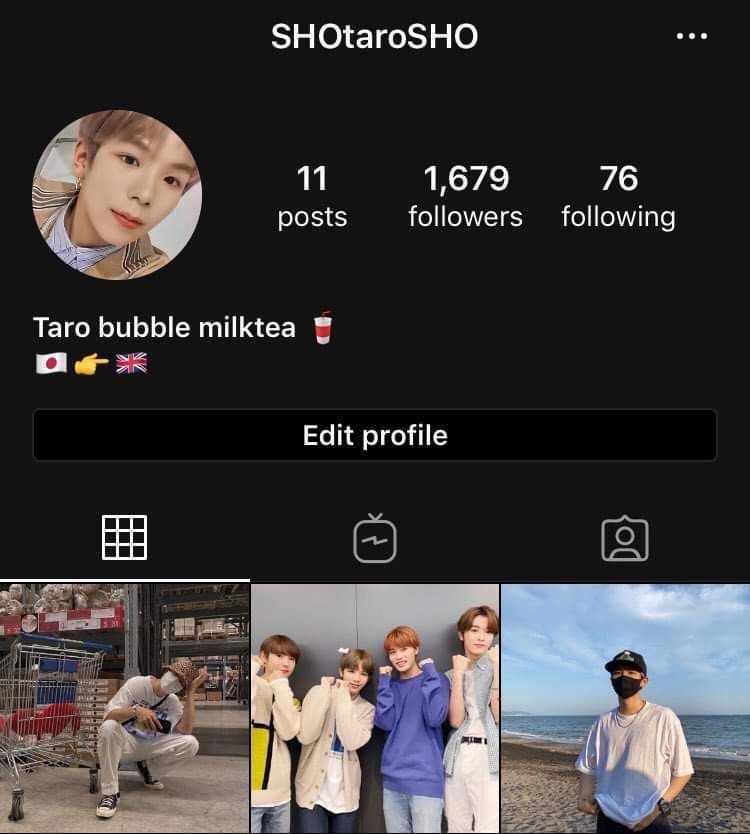Switch to the IGTV videos tab
Viewport: 750px width, 834px height.
(x=375, y=538)
